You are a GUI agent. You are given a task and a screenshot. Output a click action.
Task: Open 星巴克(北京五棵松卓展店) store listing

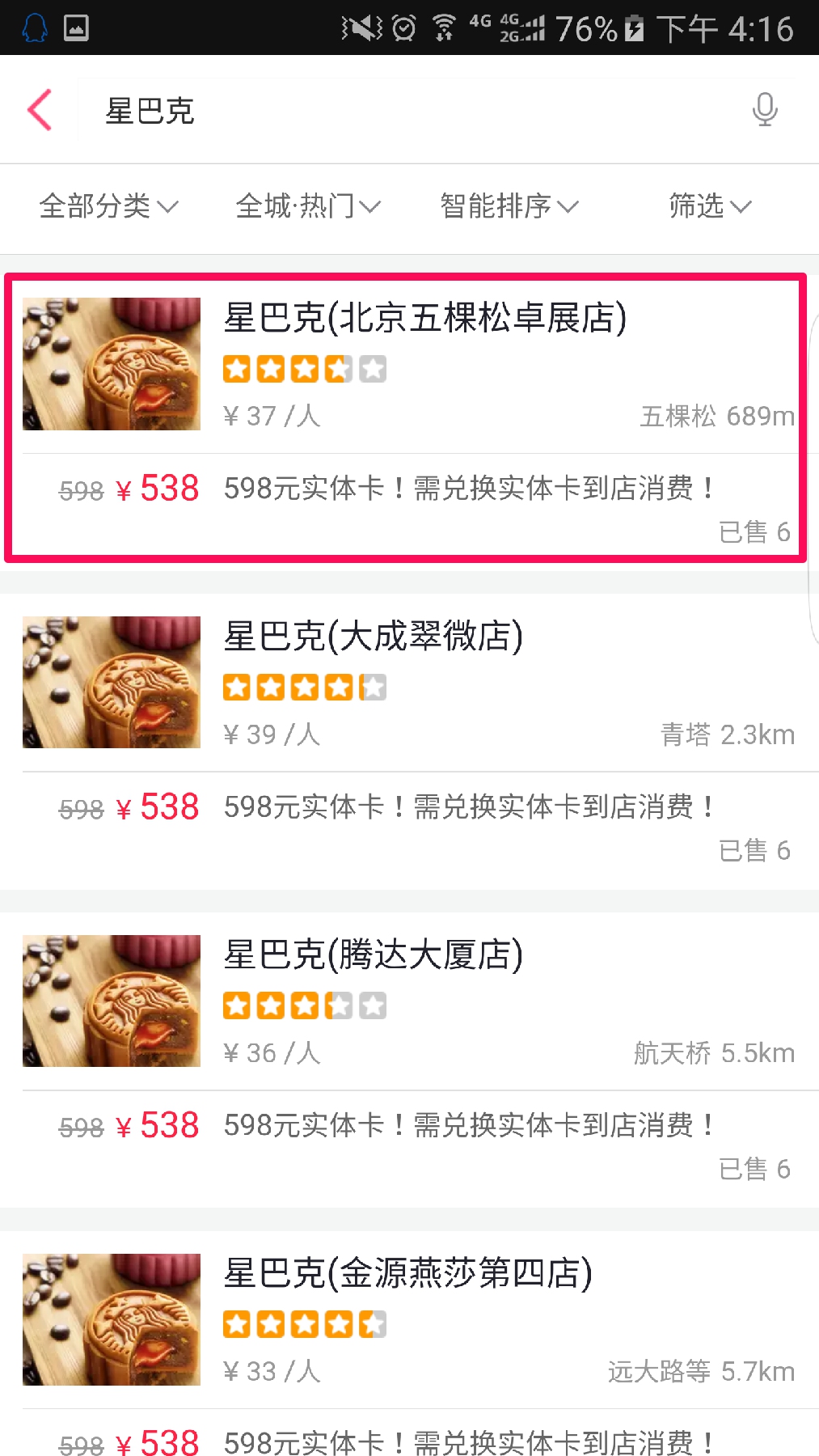pyautogui.click(x=424, y=318)
